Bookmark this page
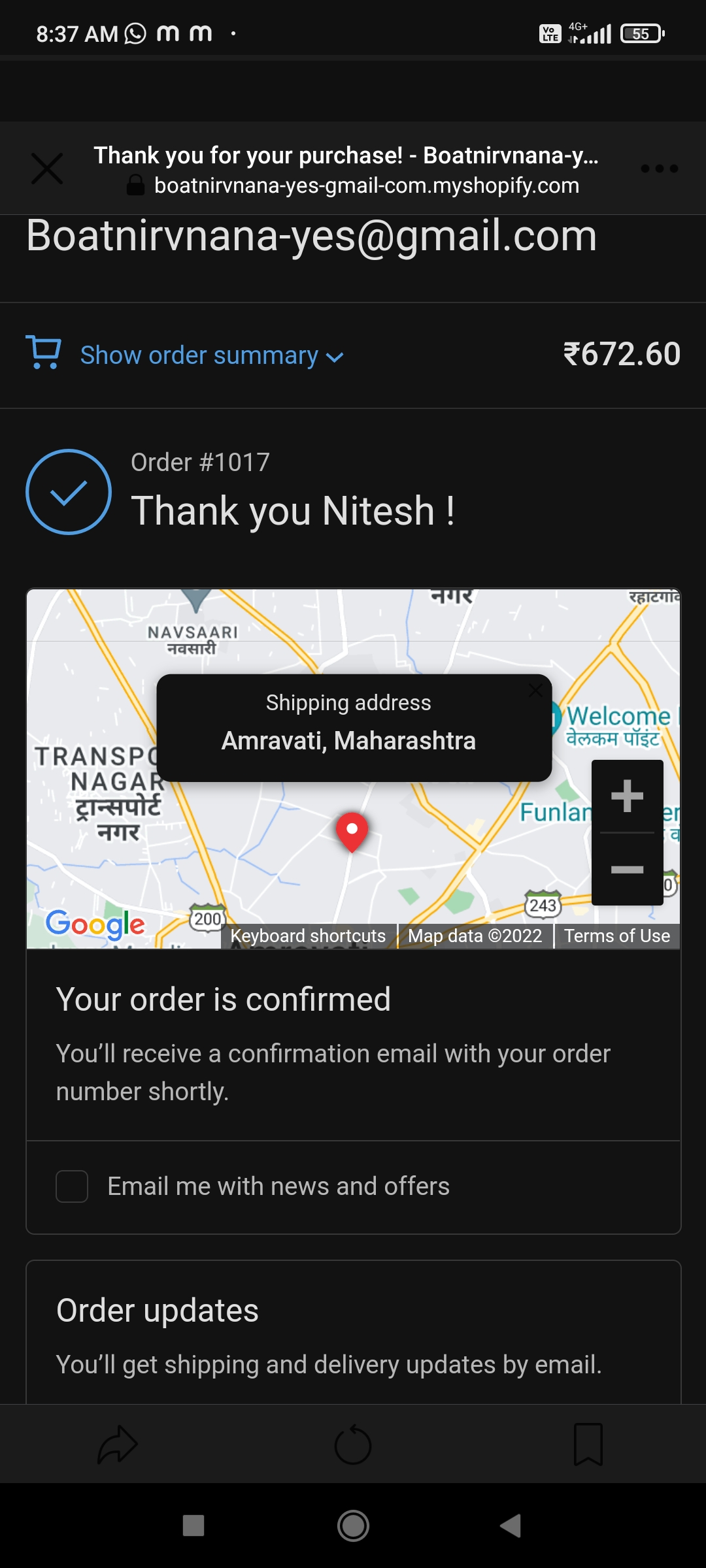 pyautogui.click(x=588, y=1445)
